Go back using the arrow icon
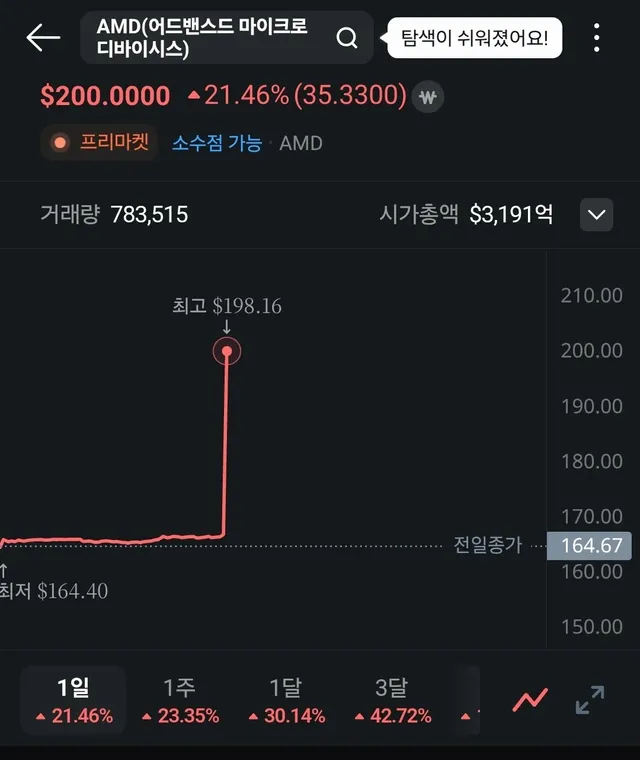This screenshot has width=640, height=760. click(x=43, y=38)
